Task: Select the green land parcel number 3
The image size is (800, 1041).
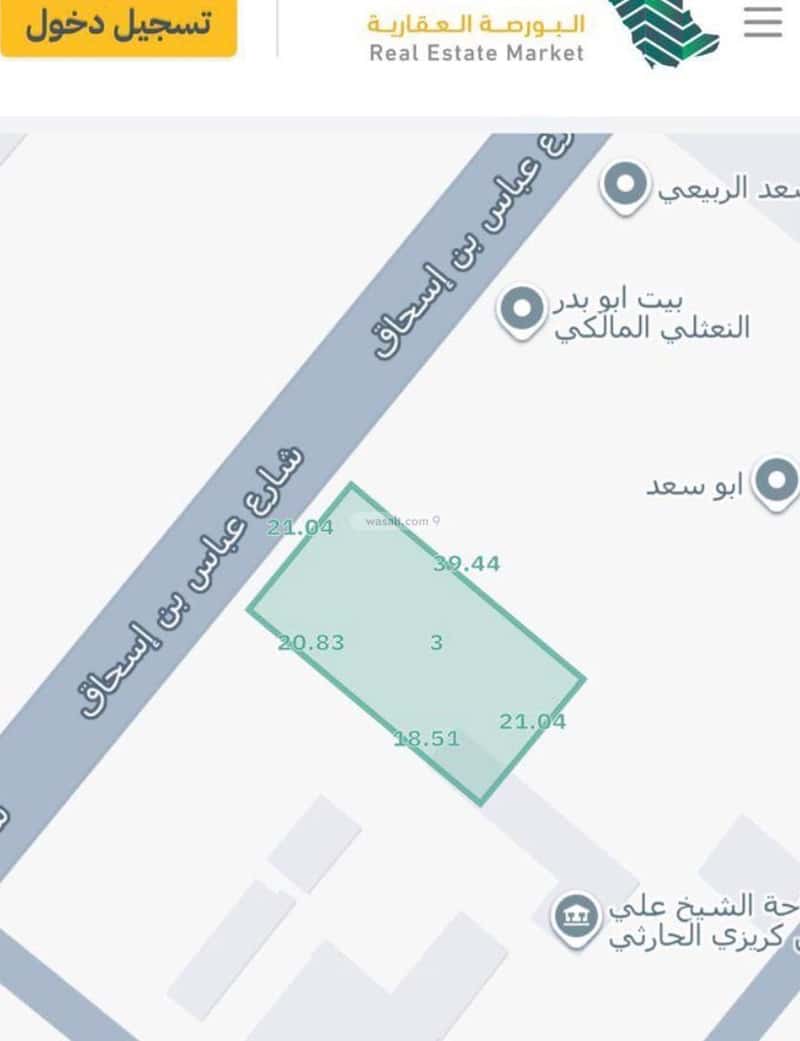Action: click(x=435, y=642)
